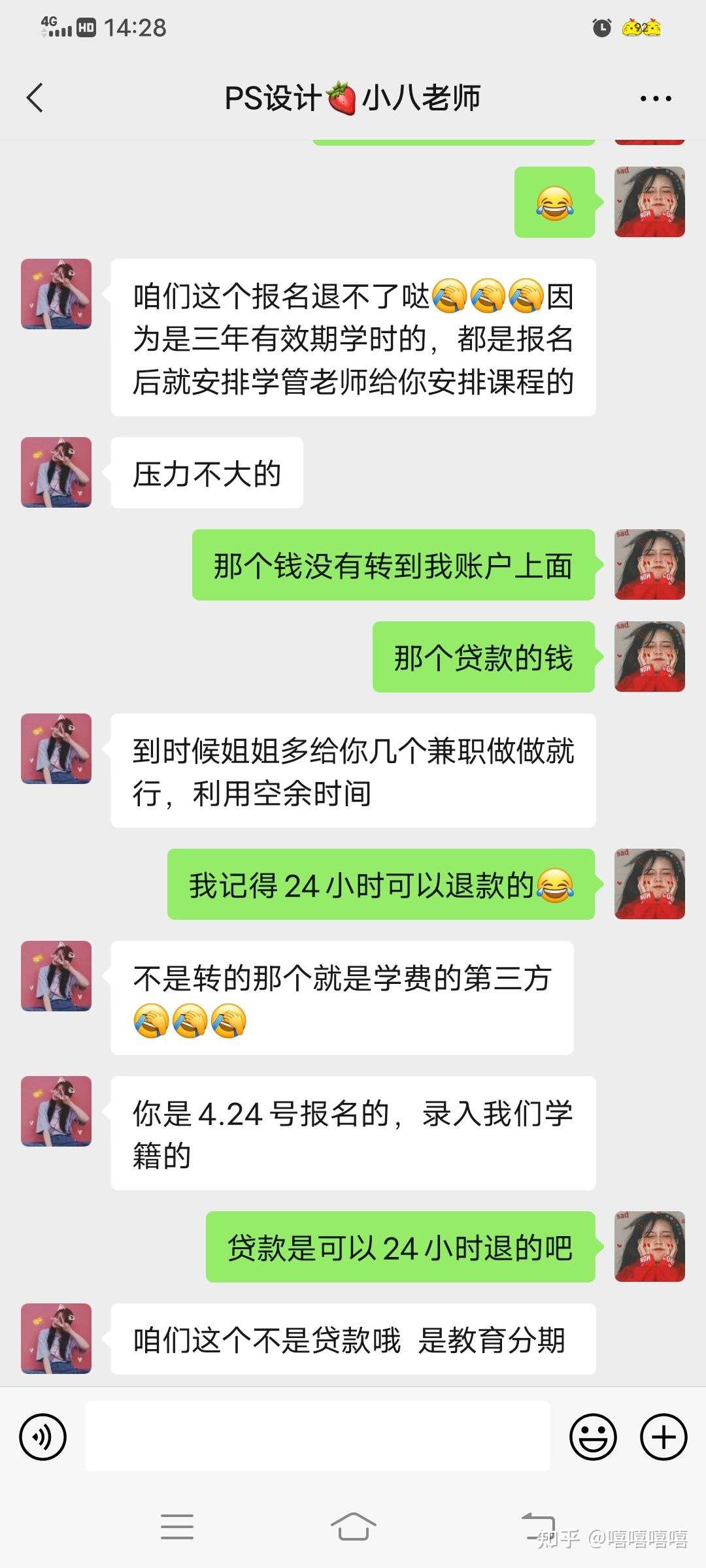Tap the system home button
This screenshot has height=1568, width=706.
pyautogui.click(x=353, y=1526)
